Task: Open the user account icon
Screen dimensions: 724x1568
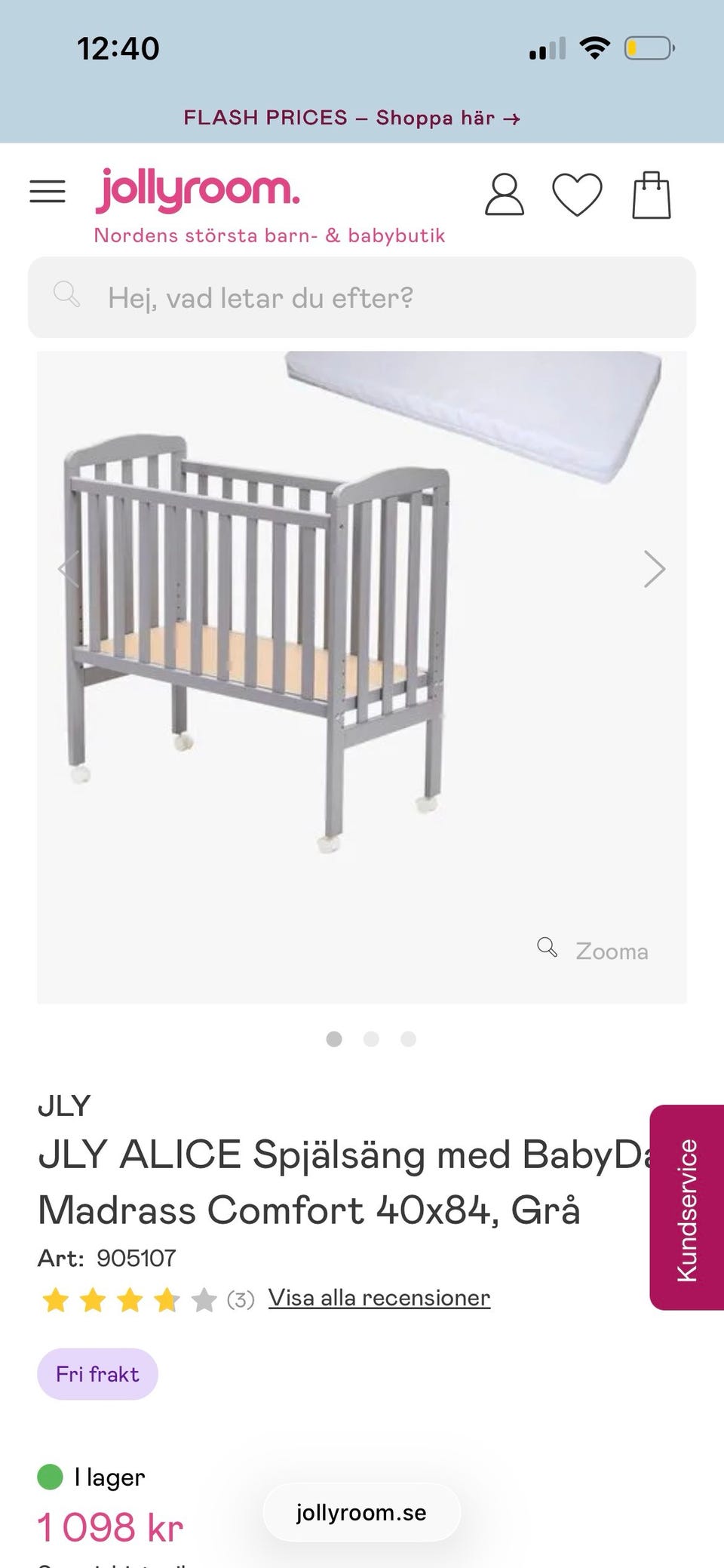Action: (x=504, y=195)
